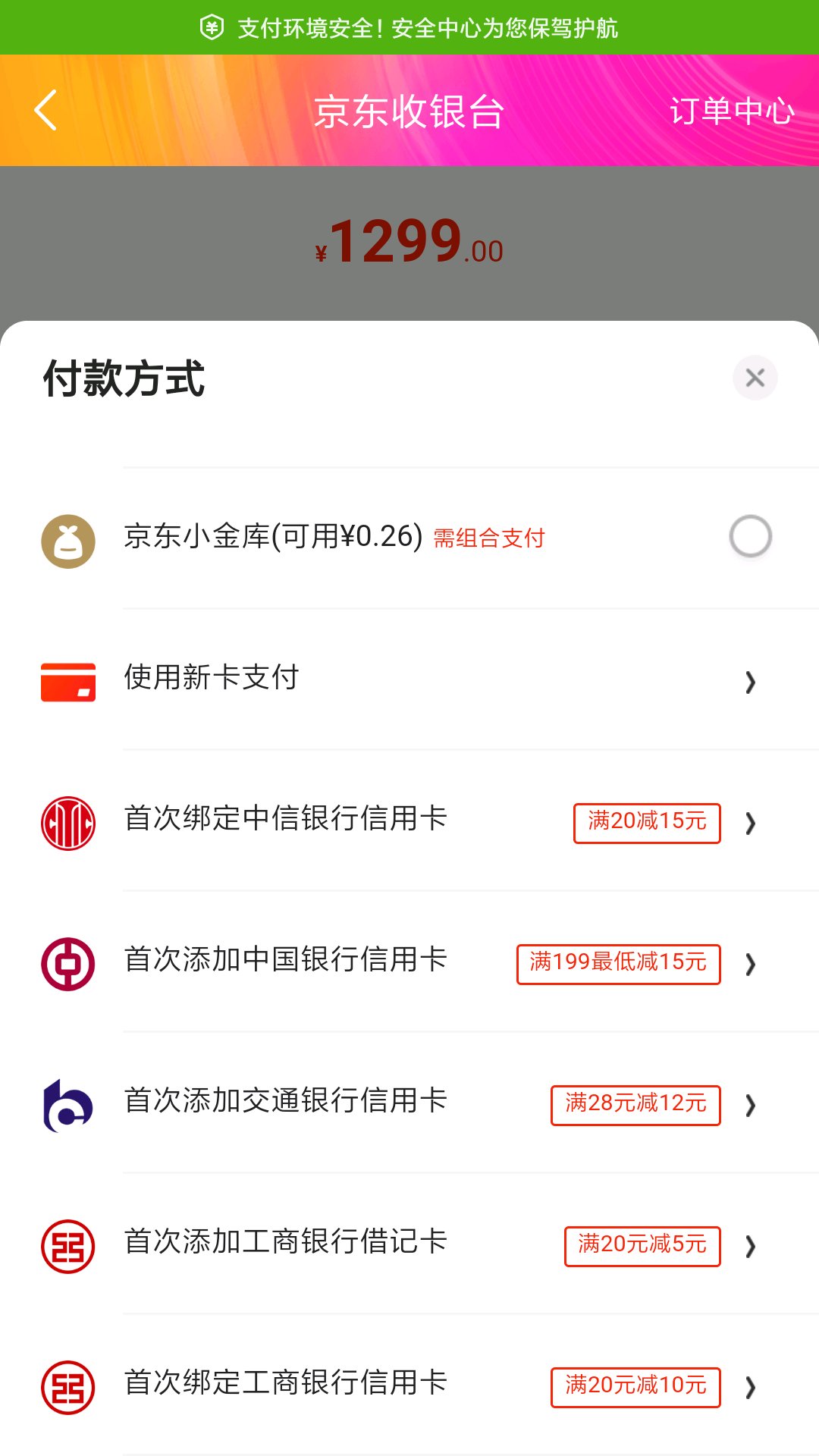
Task: Tap 首次添加交通银行信用卡 row
Action: 409,1102
